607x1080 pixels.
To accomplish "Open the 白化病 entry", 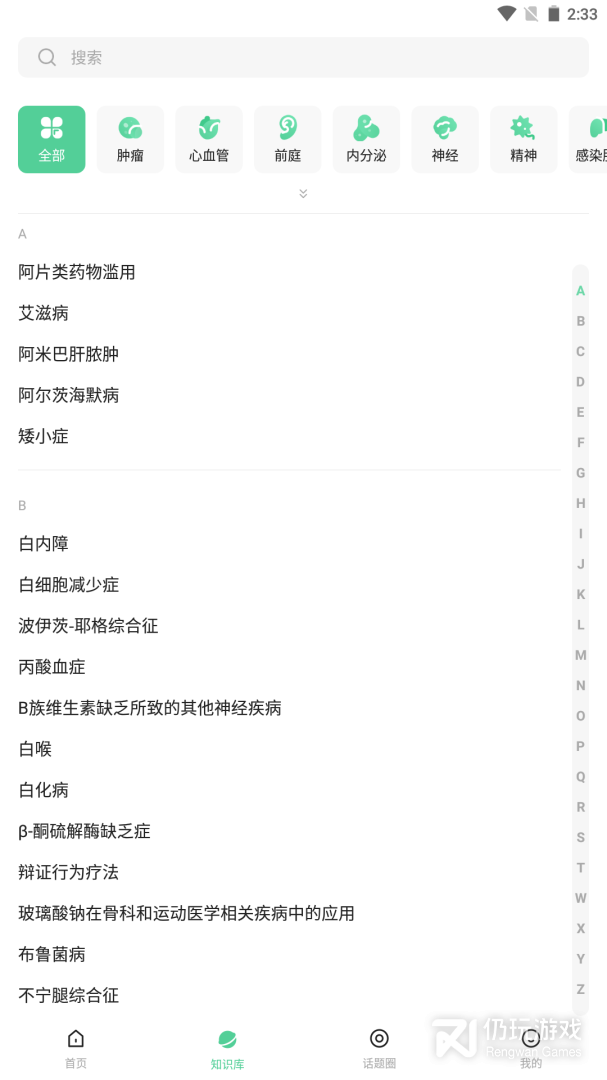I will (44, 790).
